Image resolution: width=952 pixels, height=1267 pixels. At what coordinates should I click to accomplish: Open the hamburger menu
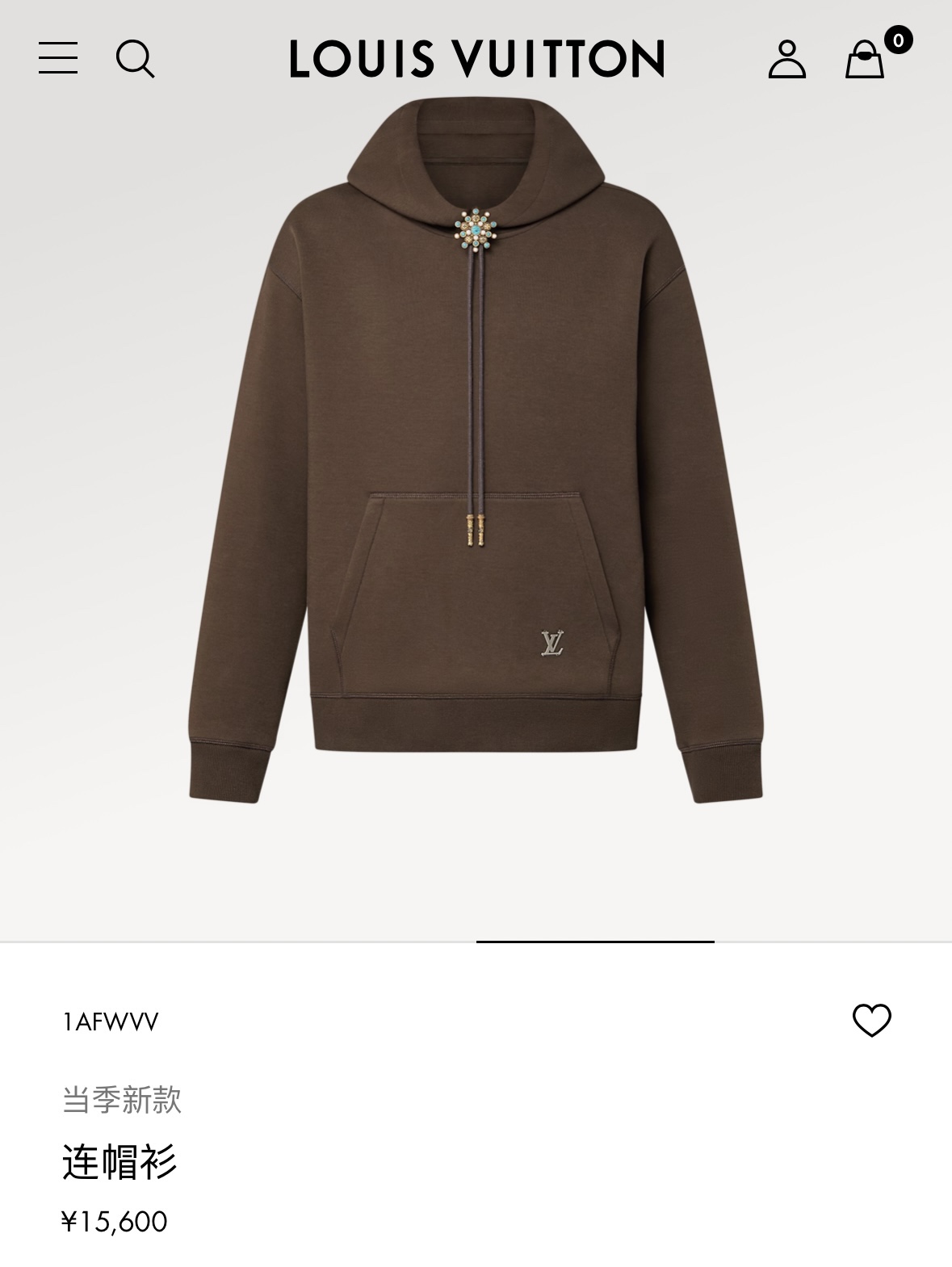[x=58, y=58]
